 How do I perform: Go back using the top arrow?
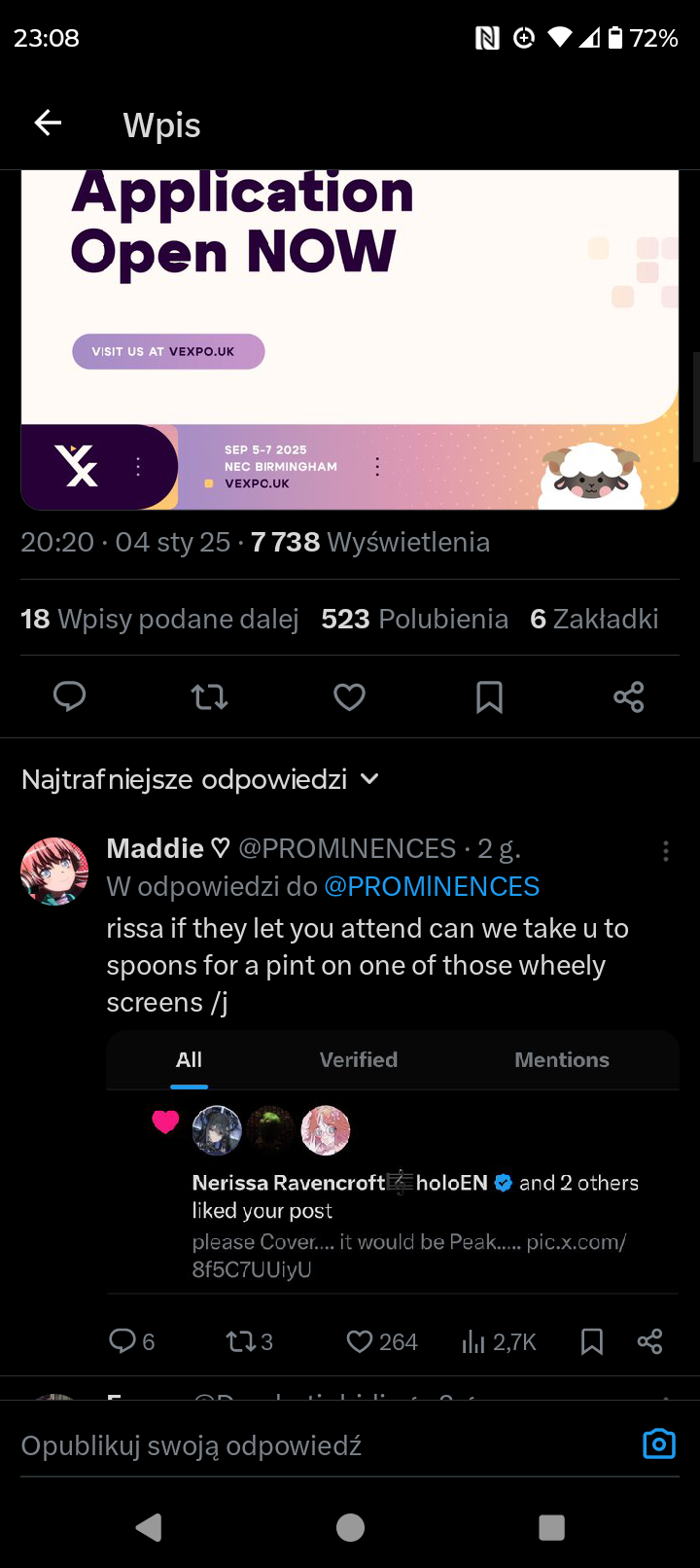48,123
